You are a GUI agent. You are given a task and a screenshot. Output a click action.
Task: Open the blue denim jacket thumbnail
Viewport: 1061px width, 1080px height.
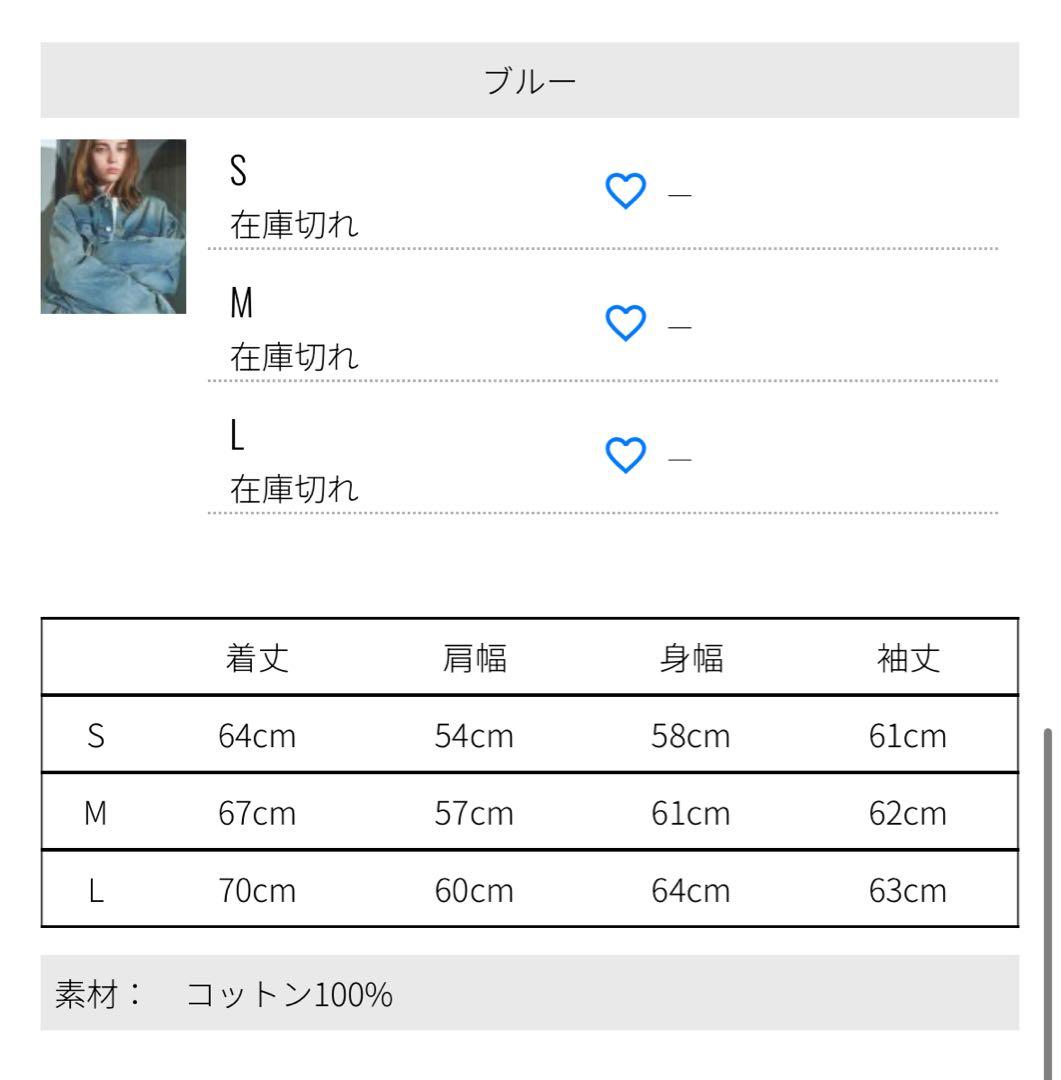pos(113,227)
